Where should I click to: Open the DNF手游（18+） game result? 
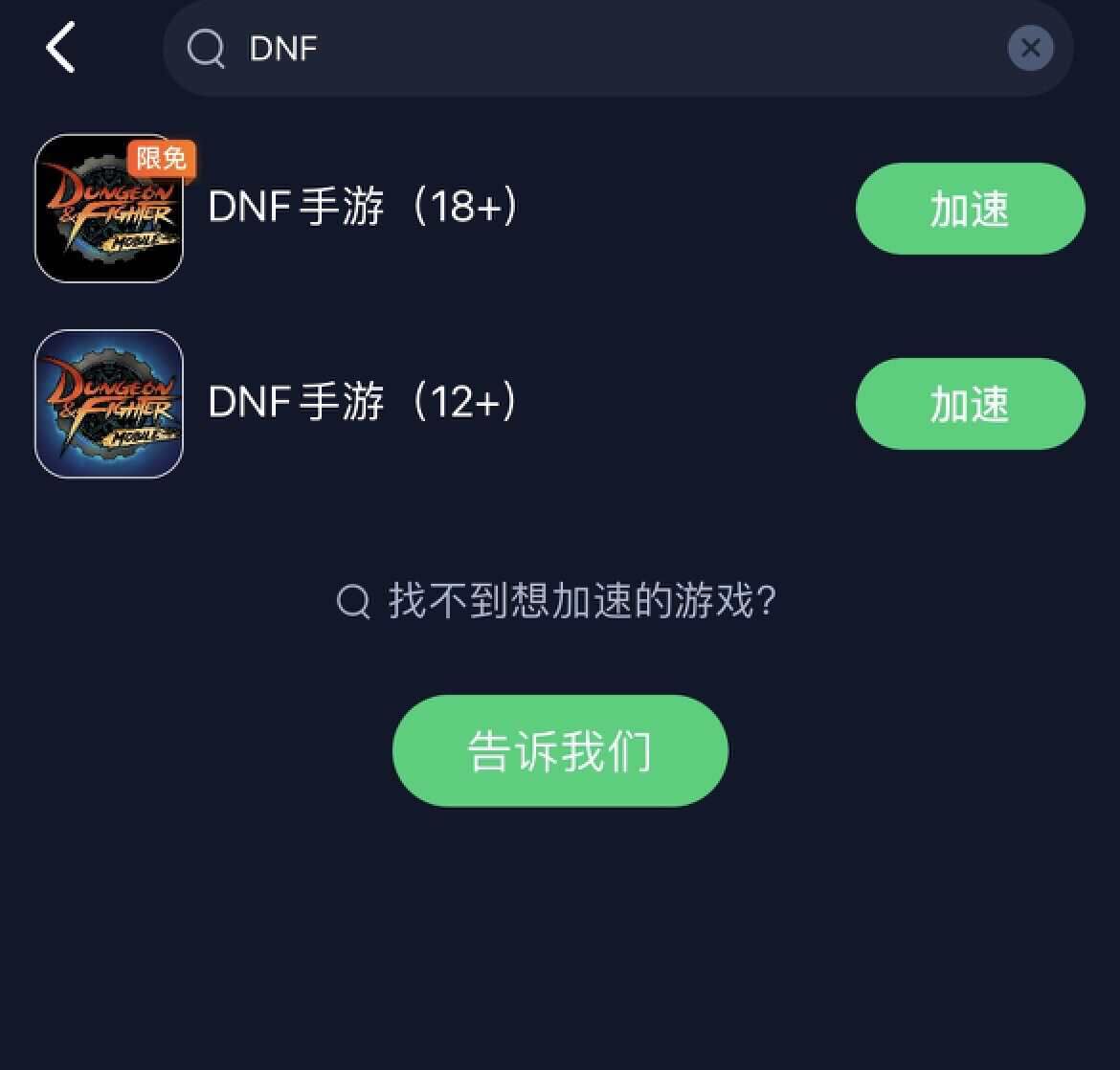pyautogui.click(x=363, y=208)
